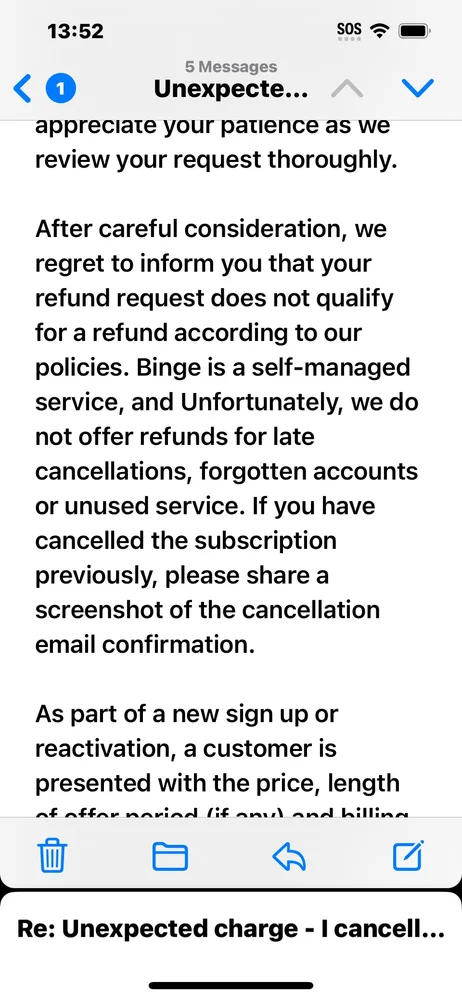462x1000 pixels.
Task: Open the minimized draft Re: Unexpected charge
Action: pos(231,929)
